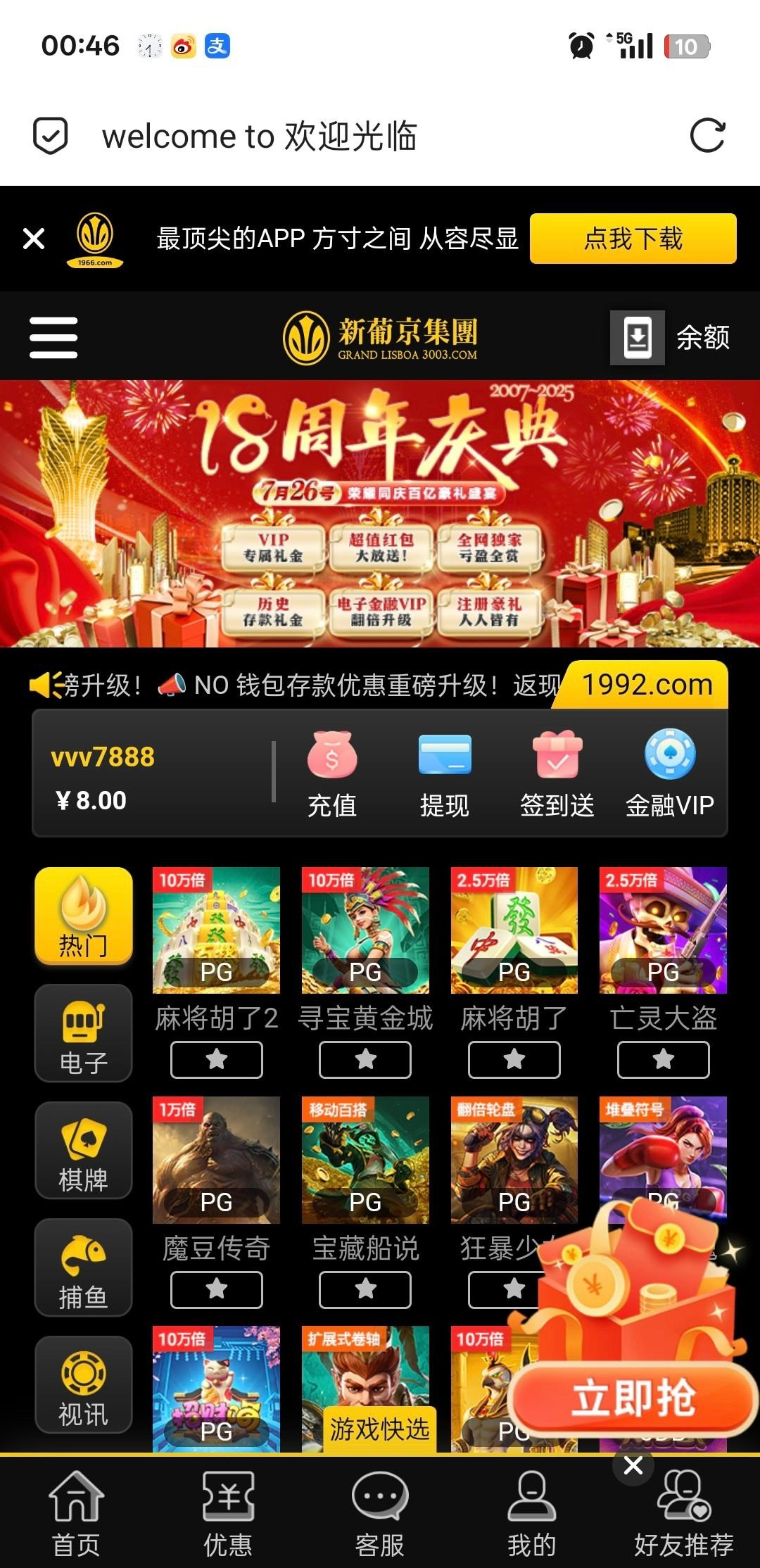Viewport: 760px width, 1568px height.
Task: Go to the 我的 profile tab
Action: point(532,1514)
